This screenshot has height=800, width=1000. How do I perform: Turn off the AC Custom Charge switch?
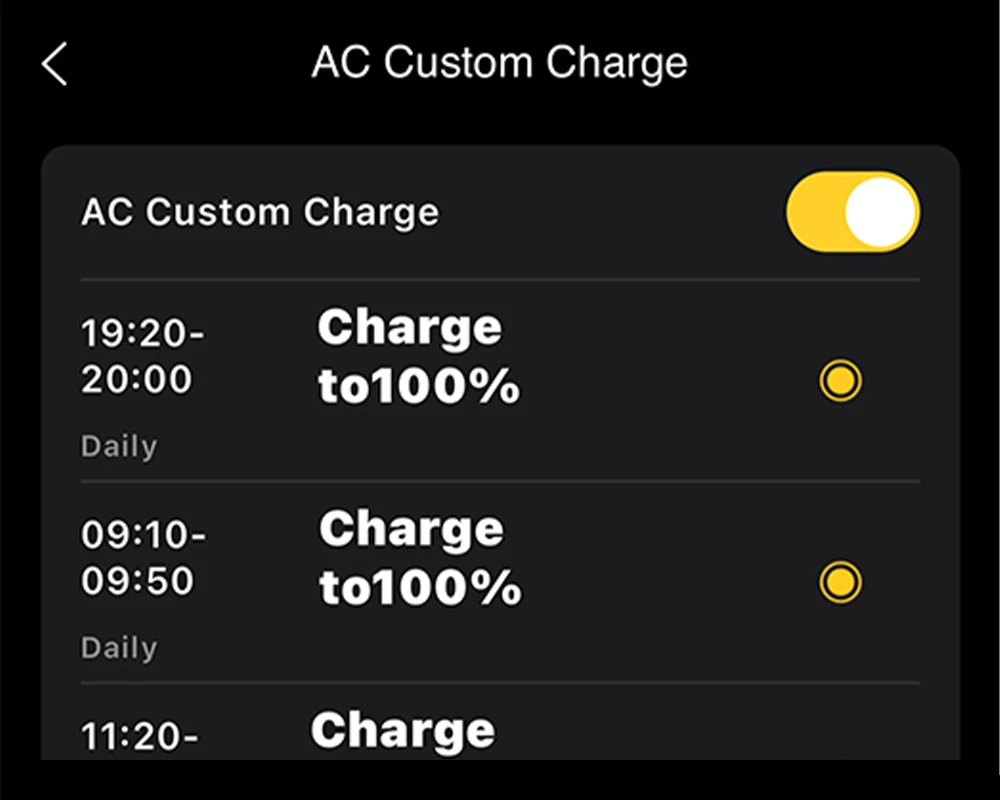(852, 211)
